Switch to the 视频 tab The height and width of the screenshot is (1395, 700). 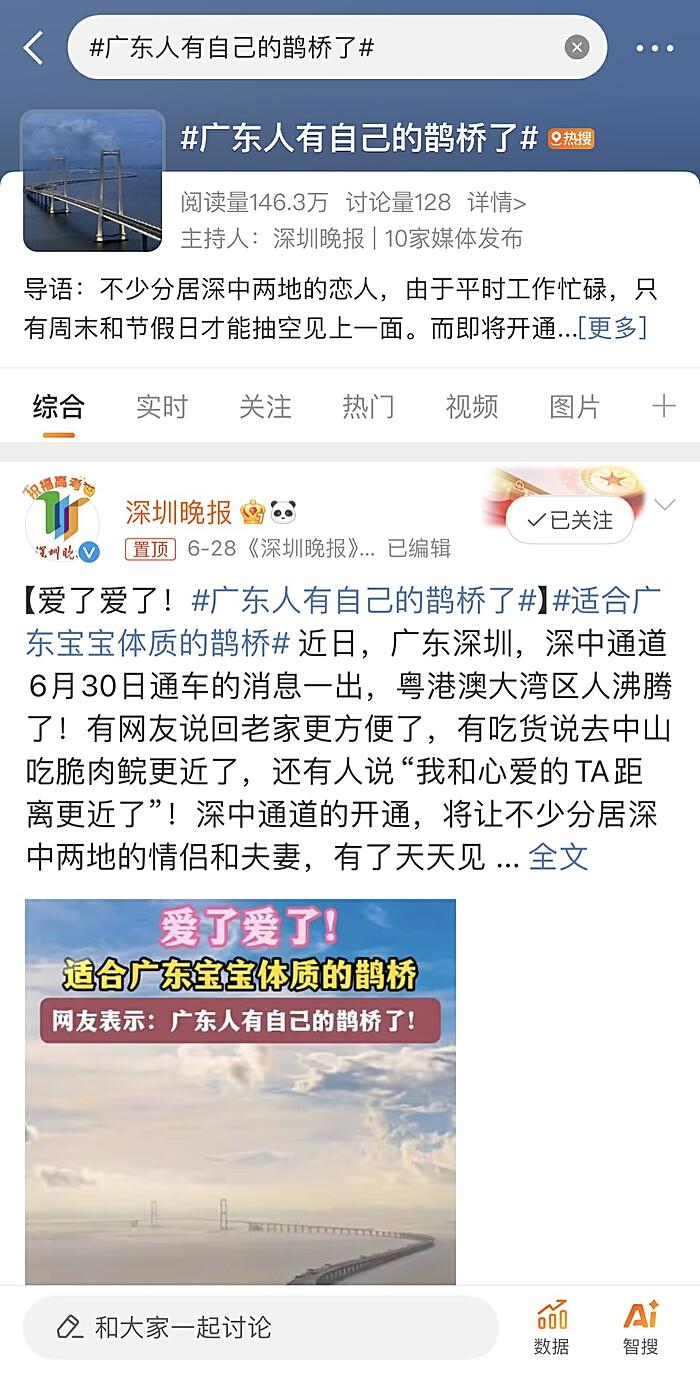click(x=472, y=407)
